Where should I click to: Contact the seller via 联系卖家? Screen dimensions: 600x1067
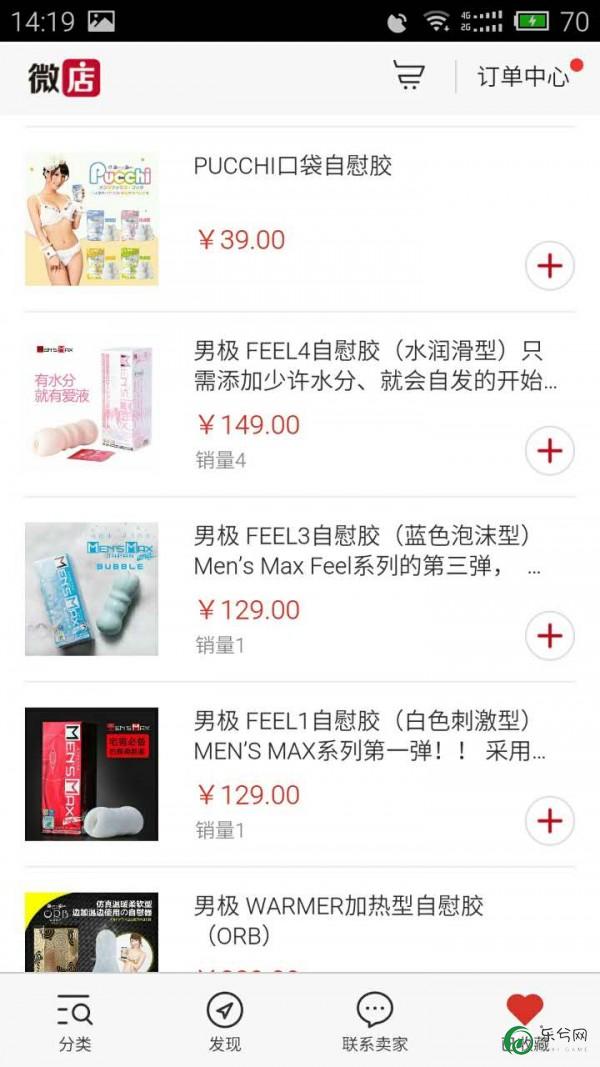(375, 1022)
